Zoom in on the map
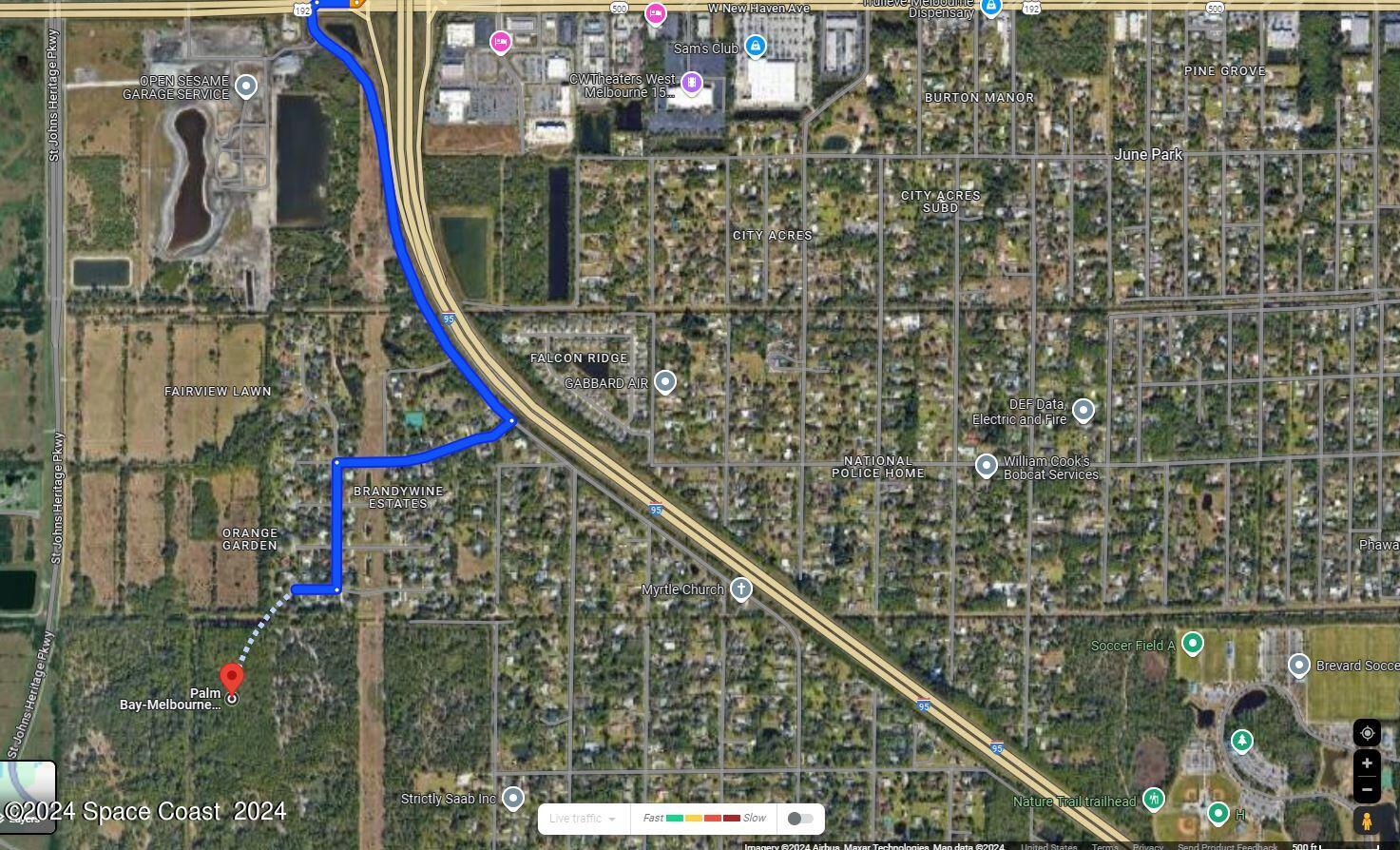The image size is (1400, 850). pyautogui.click(x=1367, y=763)
